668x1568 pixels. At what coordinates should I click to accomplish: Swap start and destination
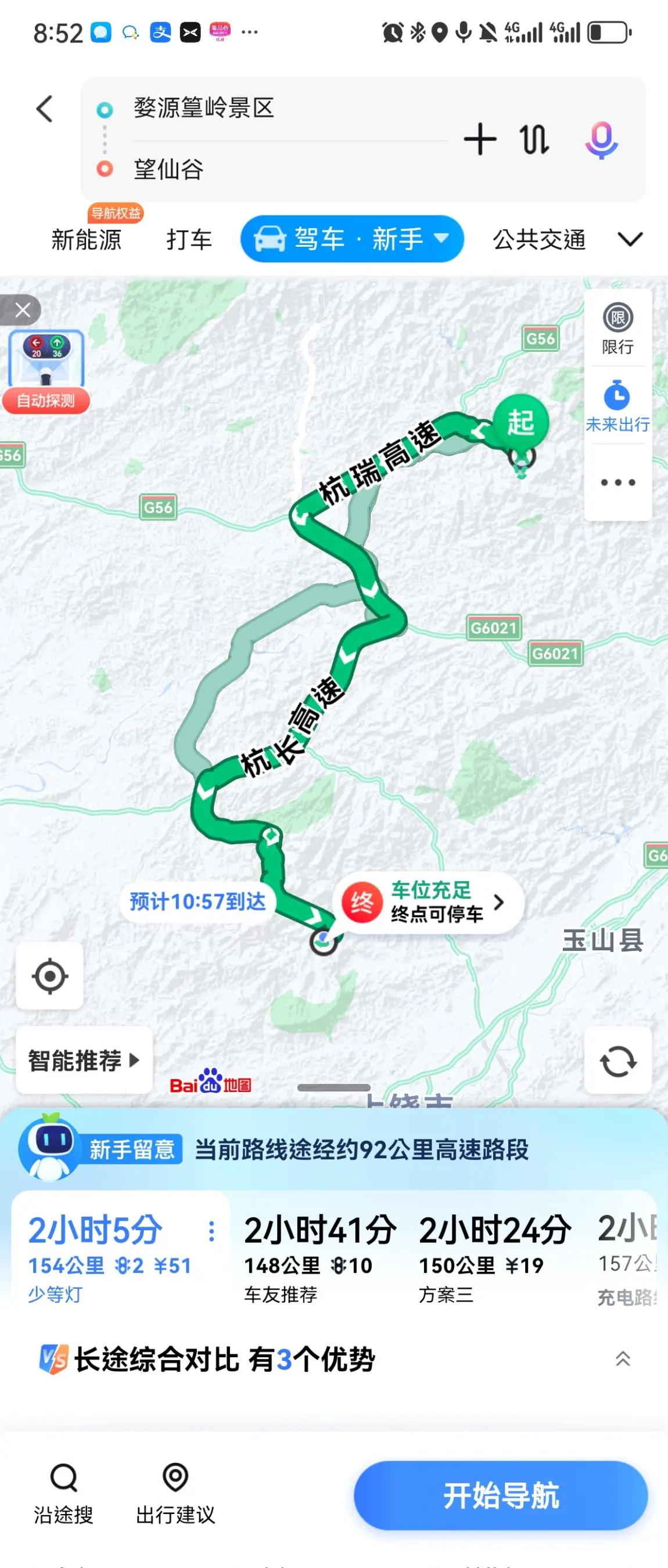tap(534, 139)
